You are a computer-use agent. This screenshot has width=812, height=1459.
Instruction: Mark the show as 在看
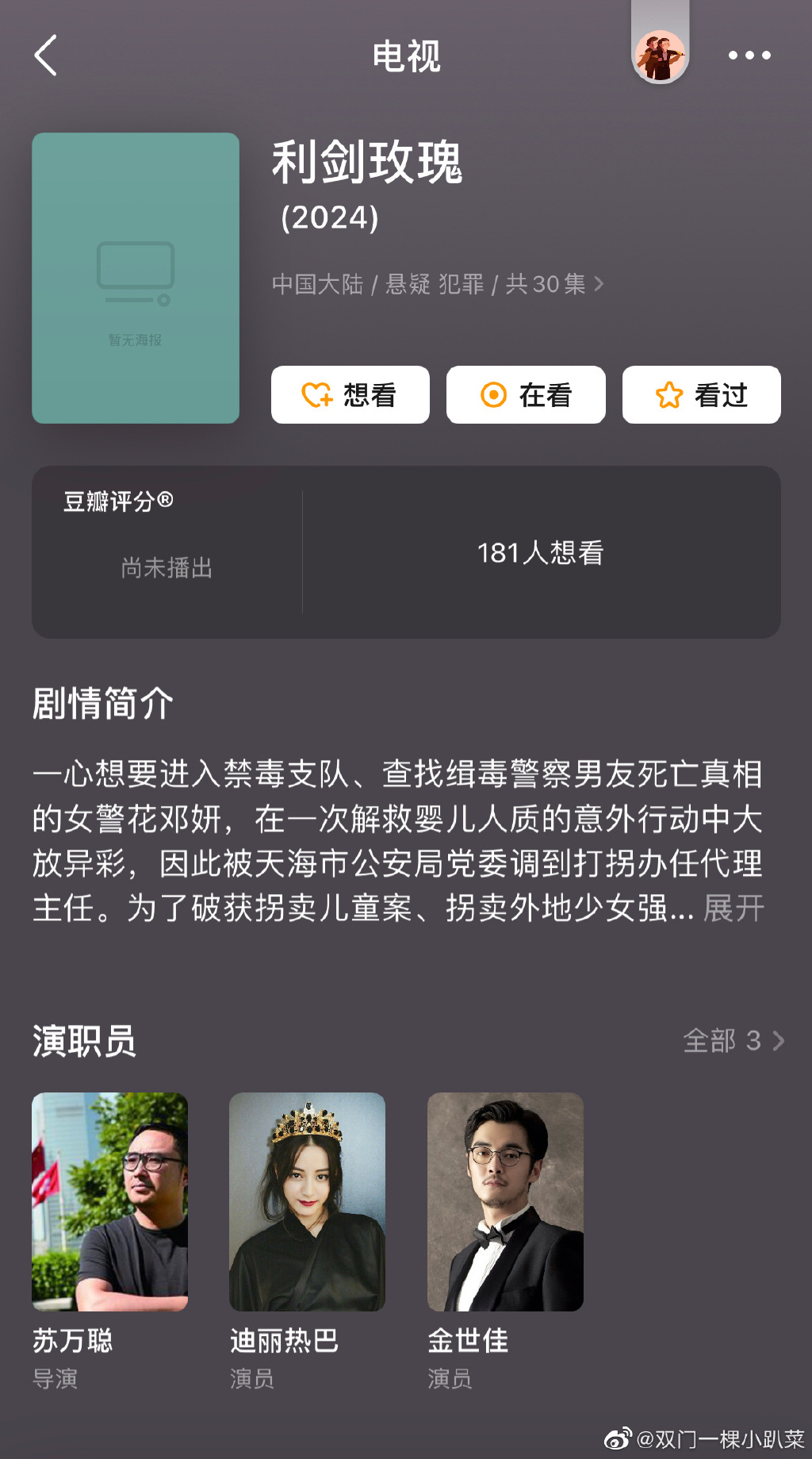(x=526, y=394)
